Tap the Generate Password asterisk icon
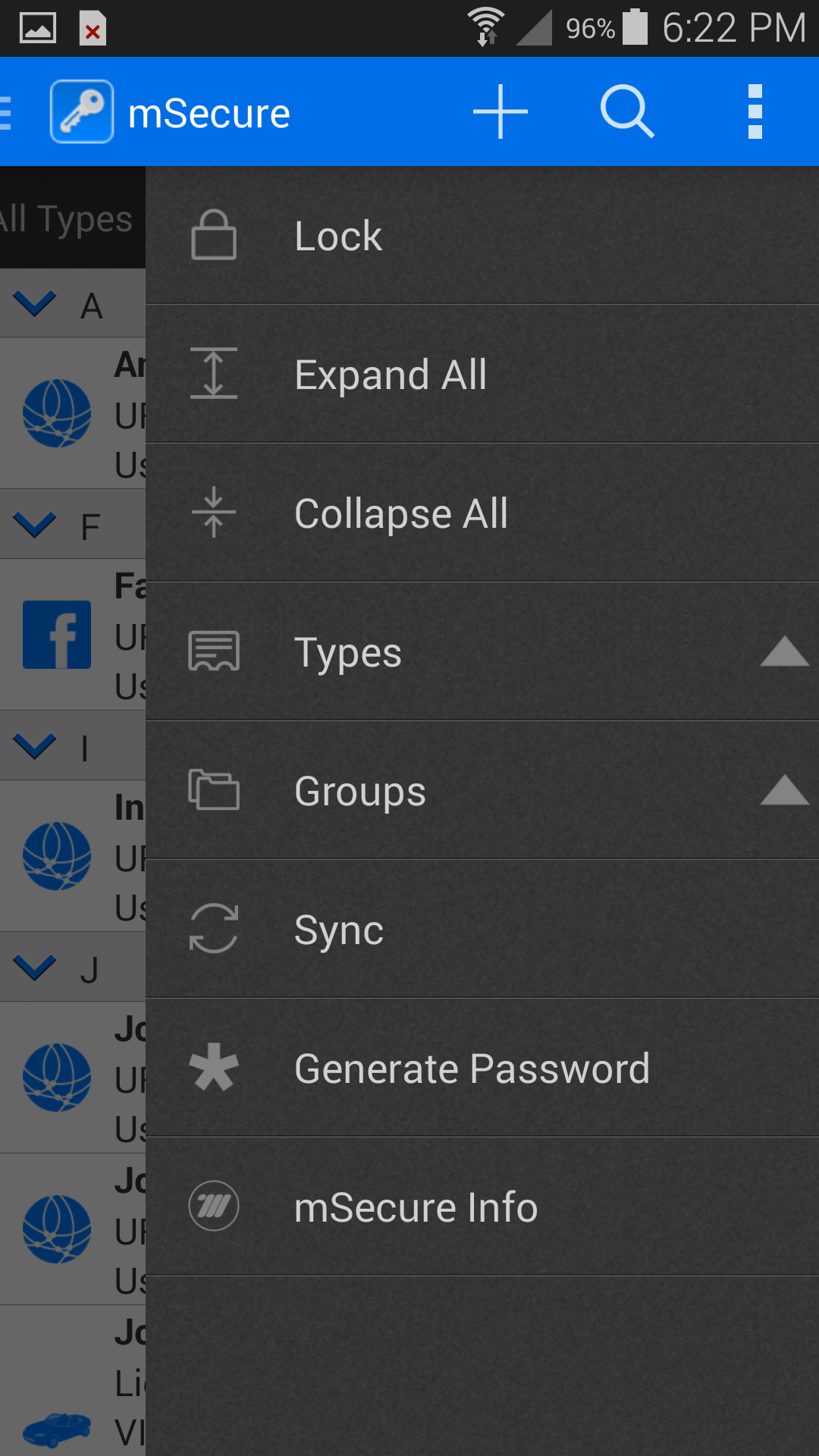The image size is (819, 1456). (x=213, y=1067)
